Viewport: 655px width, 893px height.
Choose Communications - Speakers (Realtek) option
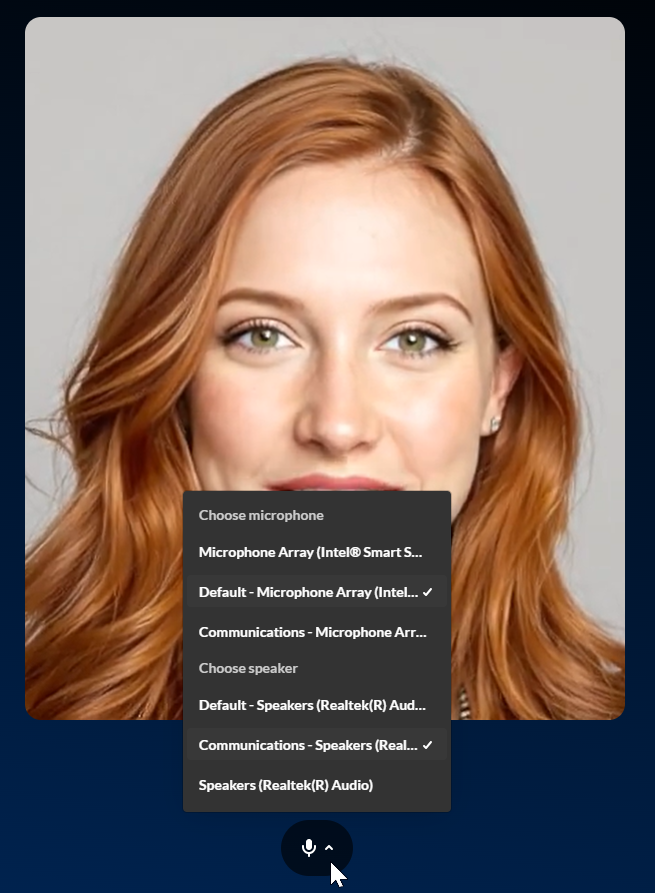[x=311, y=745]
